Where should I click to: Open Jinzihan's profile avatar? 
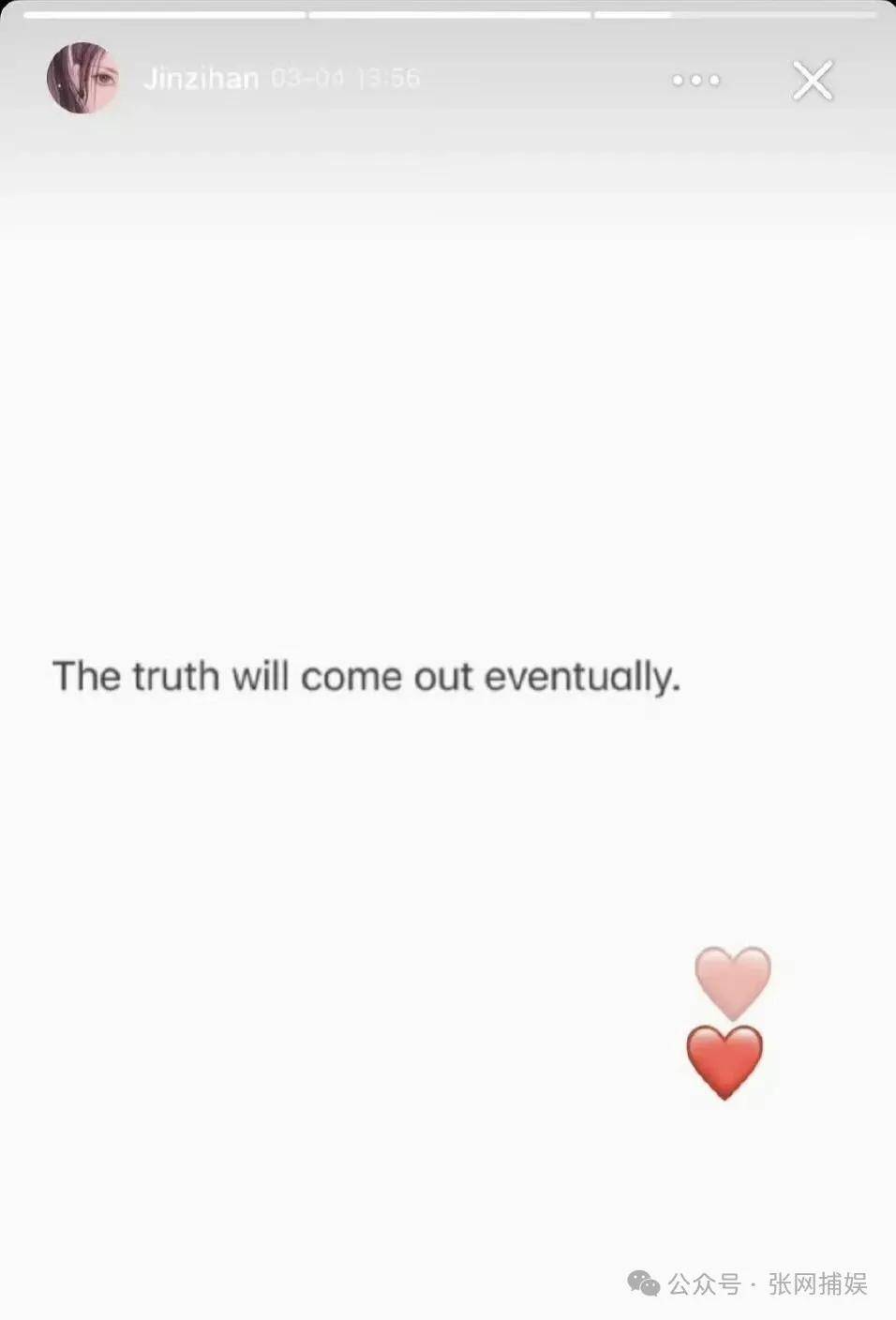click(82, 79)
